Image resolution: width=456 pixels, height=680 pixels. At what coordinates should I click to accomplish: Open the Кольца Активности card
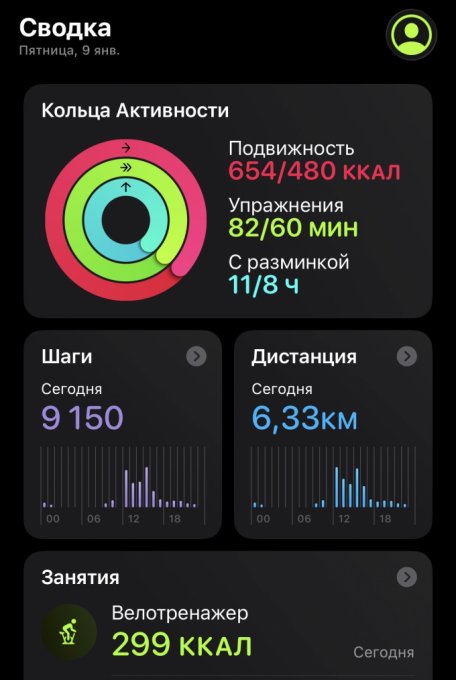(228, 201)
